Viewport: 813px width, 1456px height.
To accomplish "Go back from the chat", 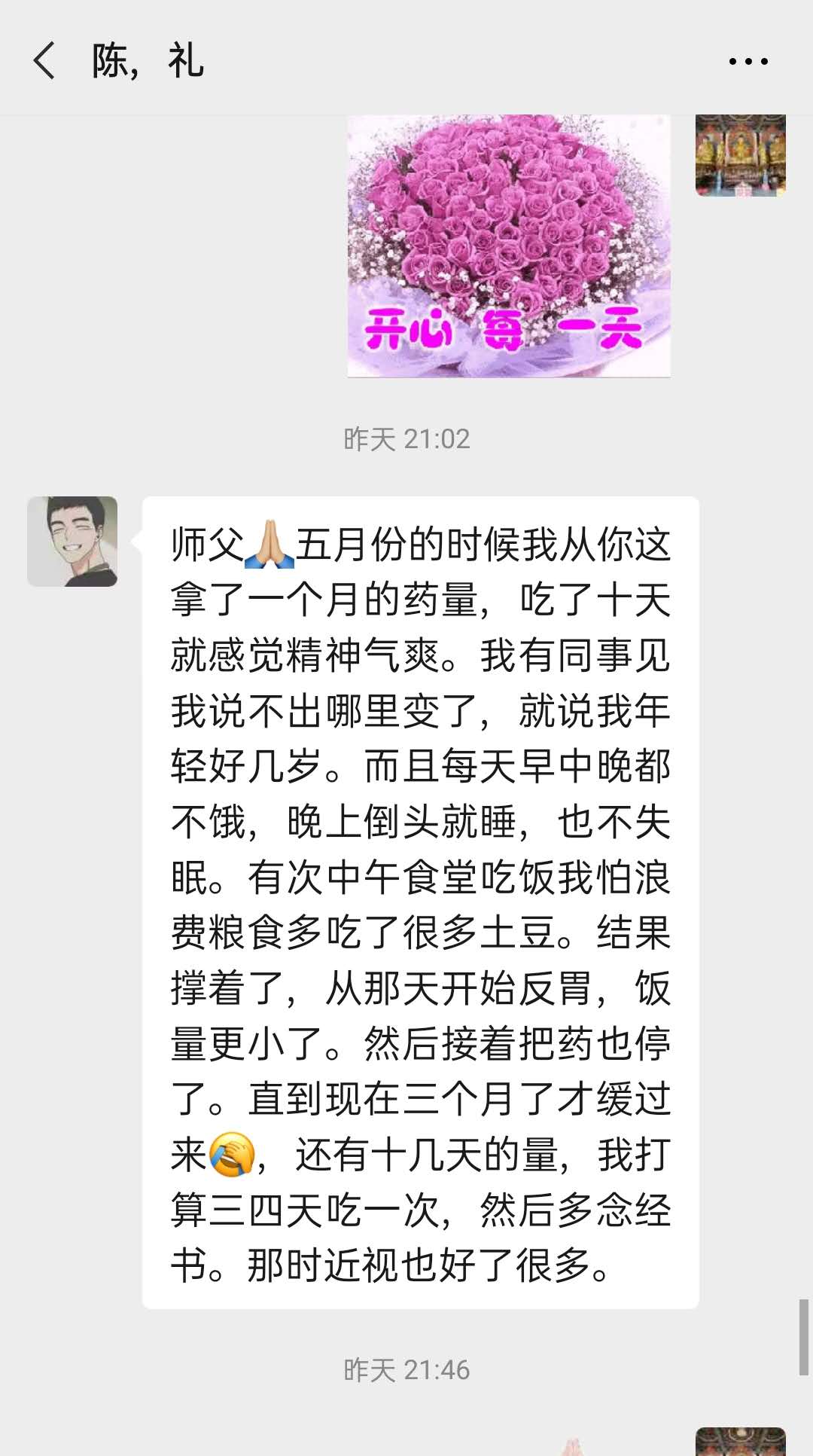I will click(44, 60).
